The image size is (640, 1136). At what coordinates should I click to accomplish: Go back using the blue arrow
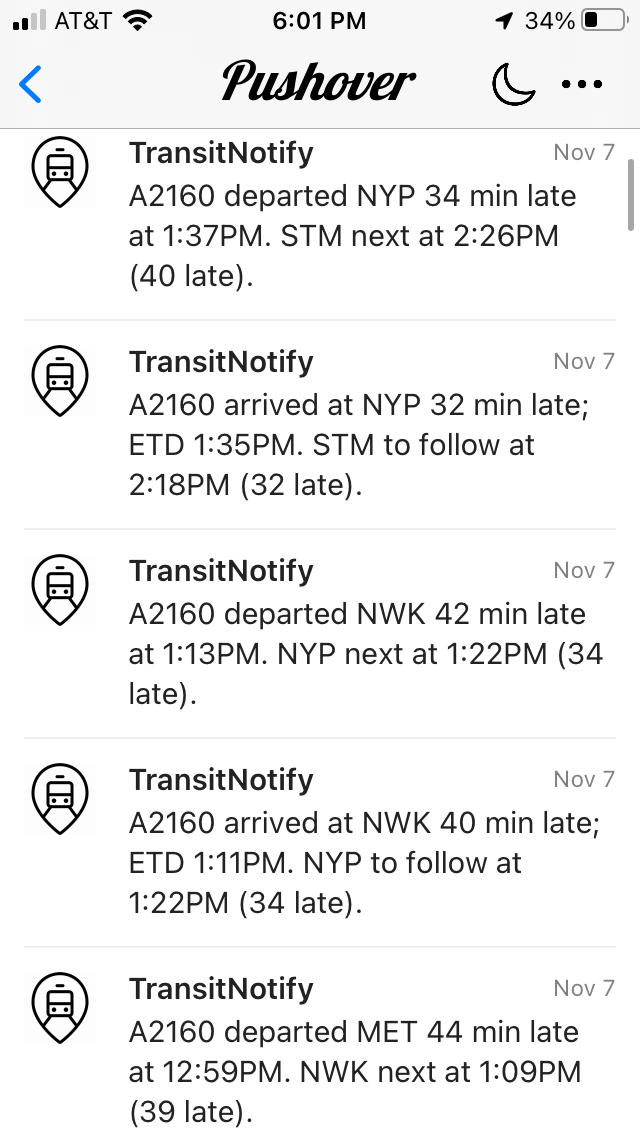coord(30,84)
